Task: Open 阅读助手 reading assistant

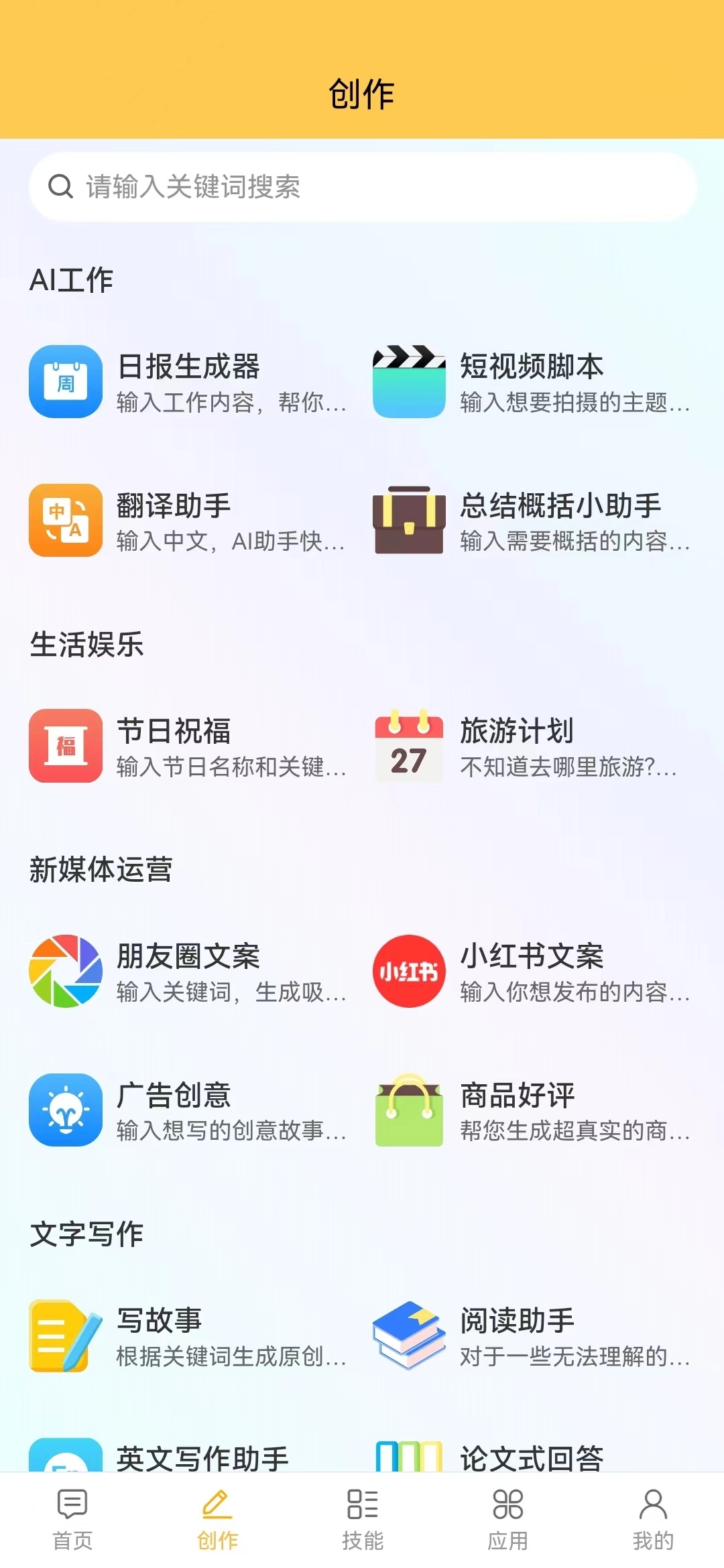Action: click(x=531, y=1335)
